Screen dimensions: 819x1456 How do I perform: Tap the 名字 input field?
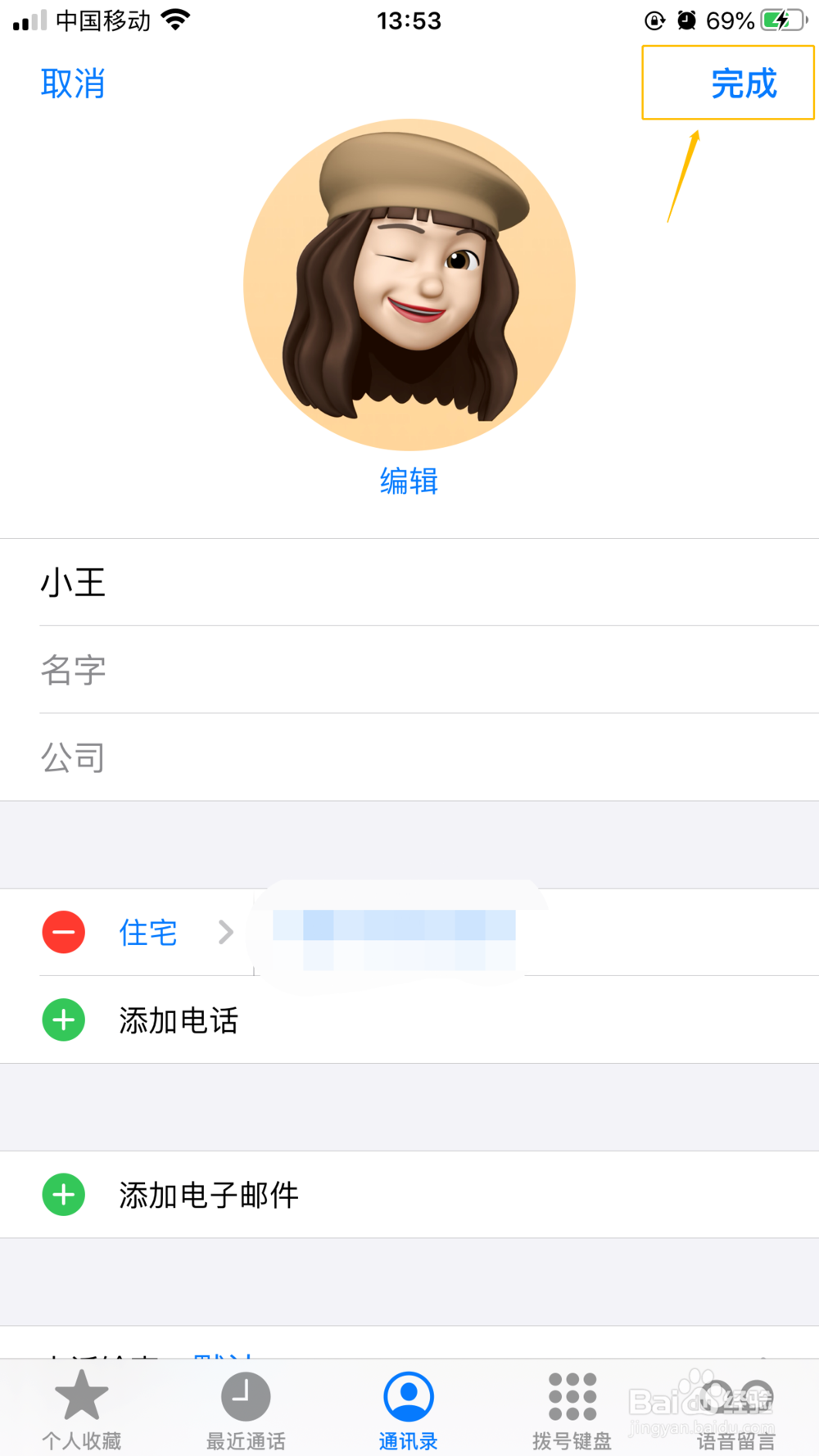(x=328, y=670)
